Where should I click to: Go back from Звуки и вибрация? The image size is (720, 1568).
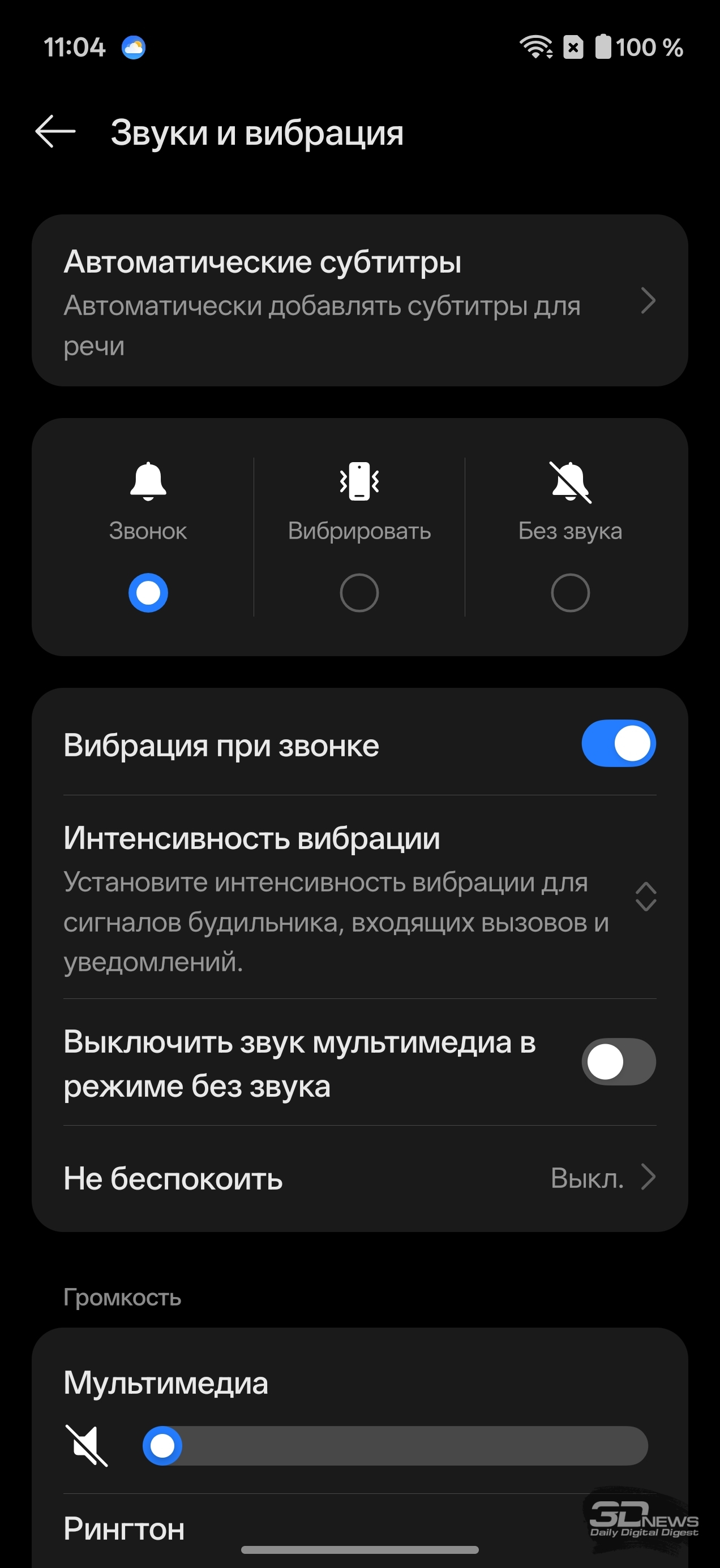55,131
